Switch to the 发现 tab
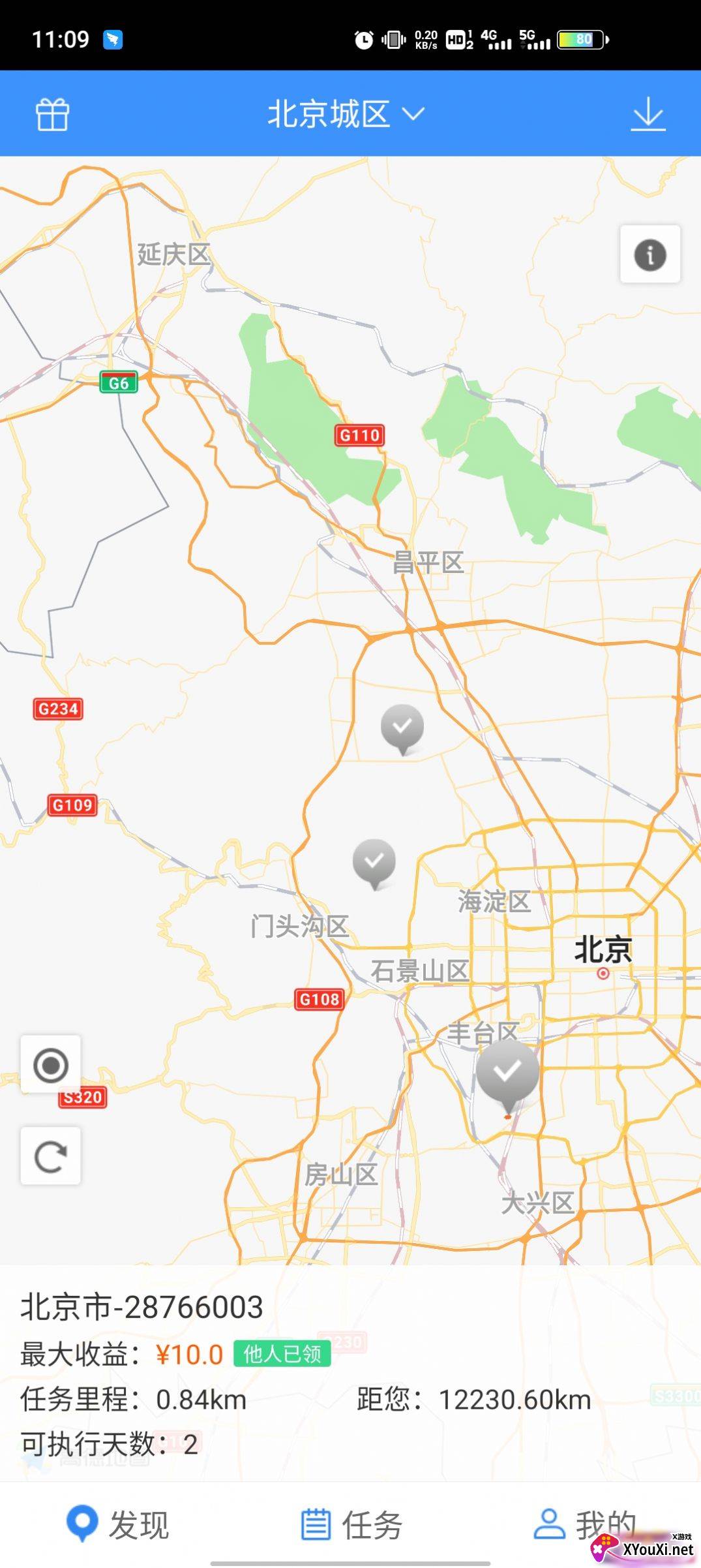Viewport: 701px width, 1568px height. 117,1525
